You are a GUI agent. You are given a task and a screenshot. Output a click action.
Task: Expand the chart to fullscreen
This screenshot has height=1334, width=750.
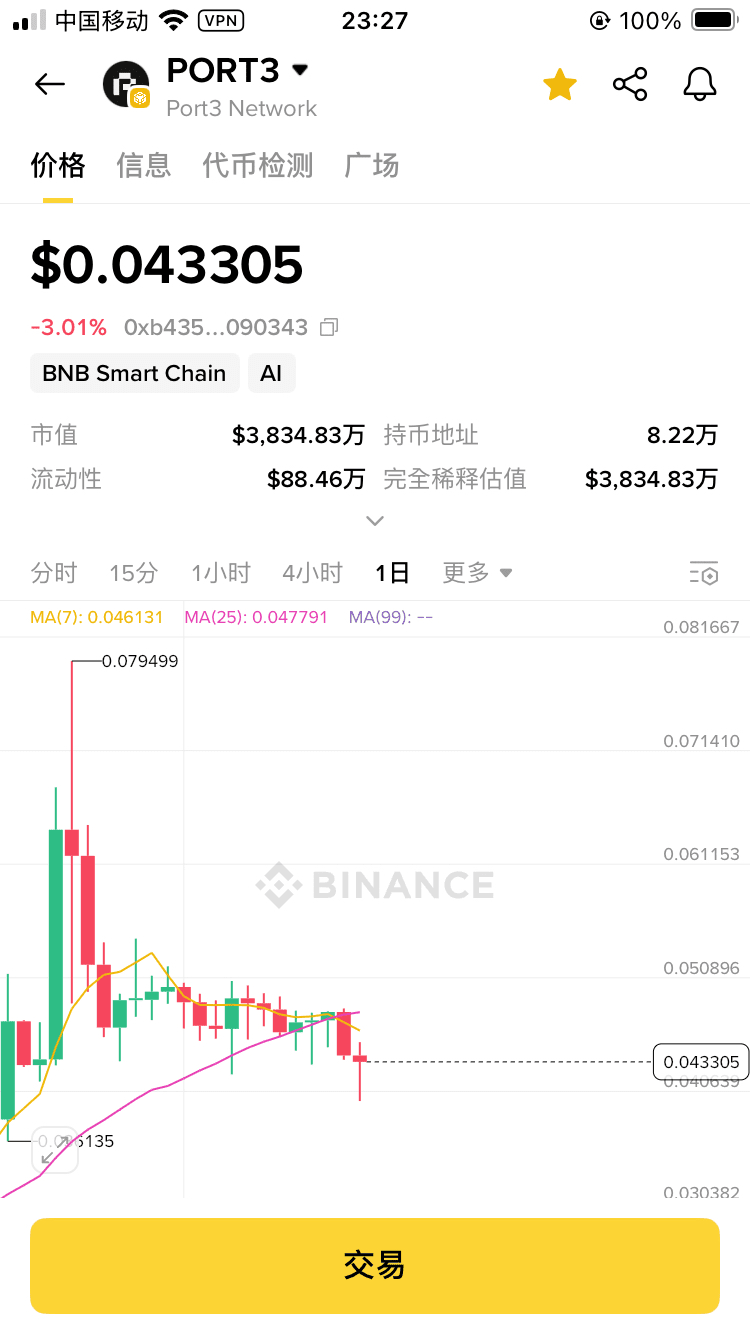pyautogui.click(x=55, y=1149)
